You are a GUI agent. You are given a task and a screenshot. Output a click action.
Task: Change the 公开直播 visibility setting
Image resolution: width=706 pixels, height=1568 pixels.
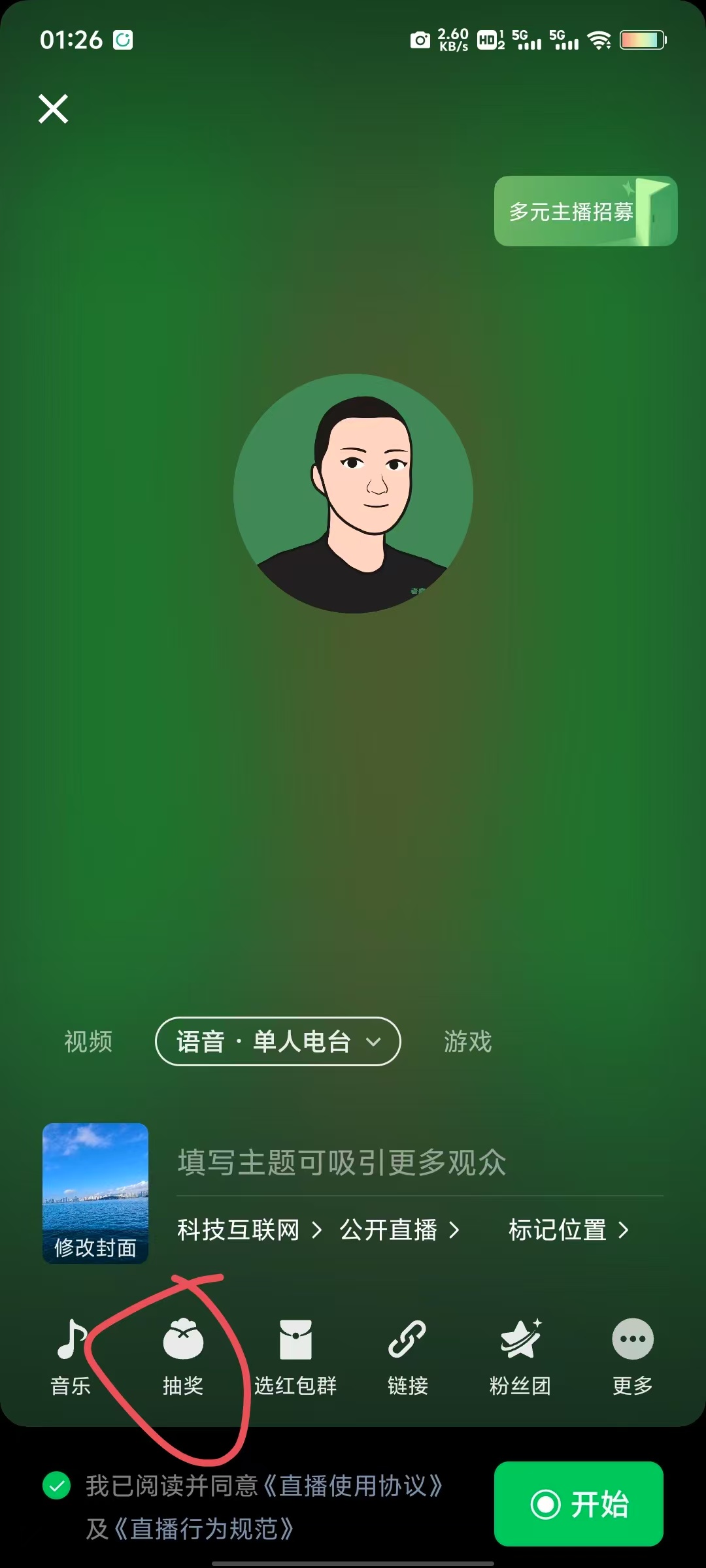[x=399, y=1230]
